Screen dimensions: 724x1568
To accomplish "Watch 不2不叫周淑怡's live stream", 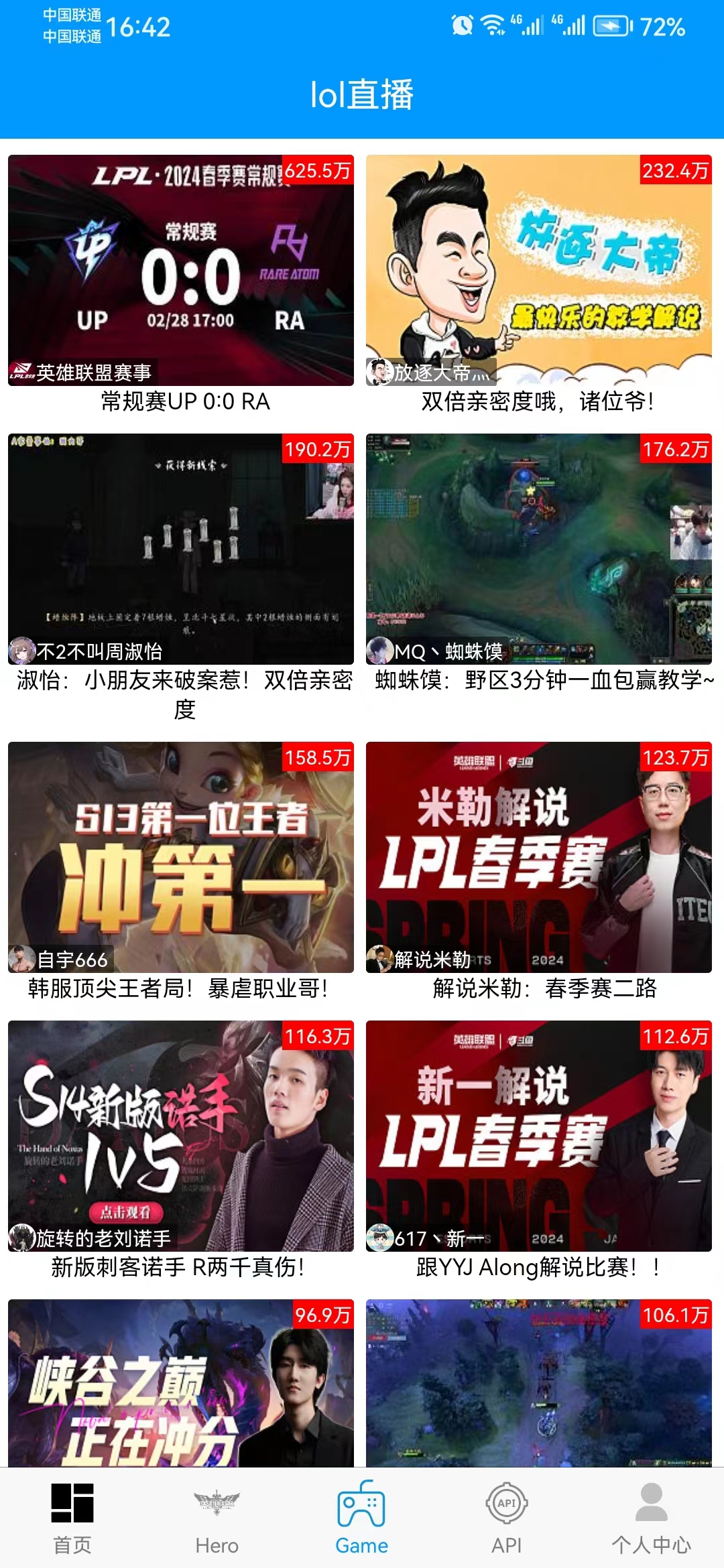I will 181,549.
